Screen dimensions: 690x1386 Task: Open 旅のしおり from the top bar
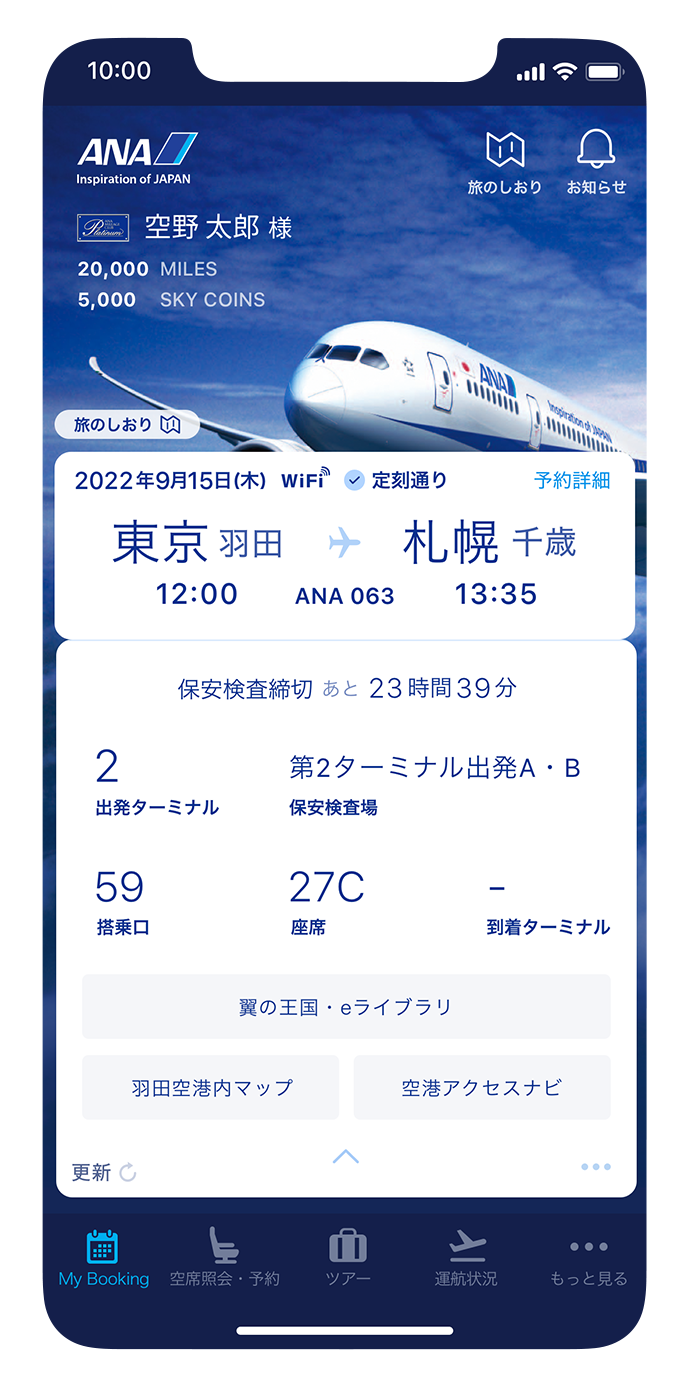[x=505, y=162]
